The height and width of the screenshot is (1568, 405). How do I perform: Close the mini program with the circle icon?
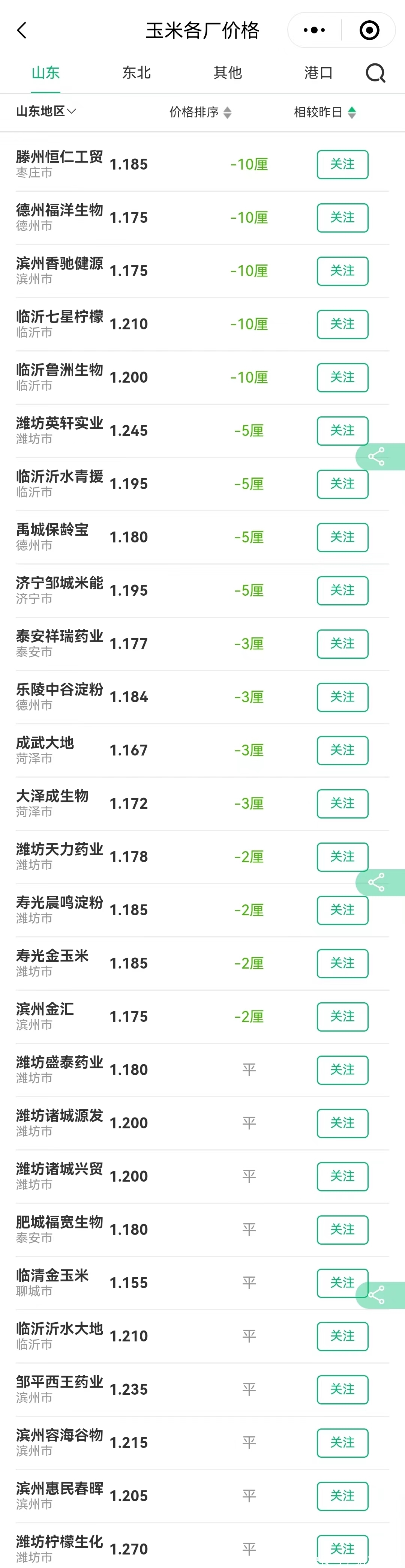click(x=369, y=30)
